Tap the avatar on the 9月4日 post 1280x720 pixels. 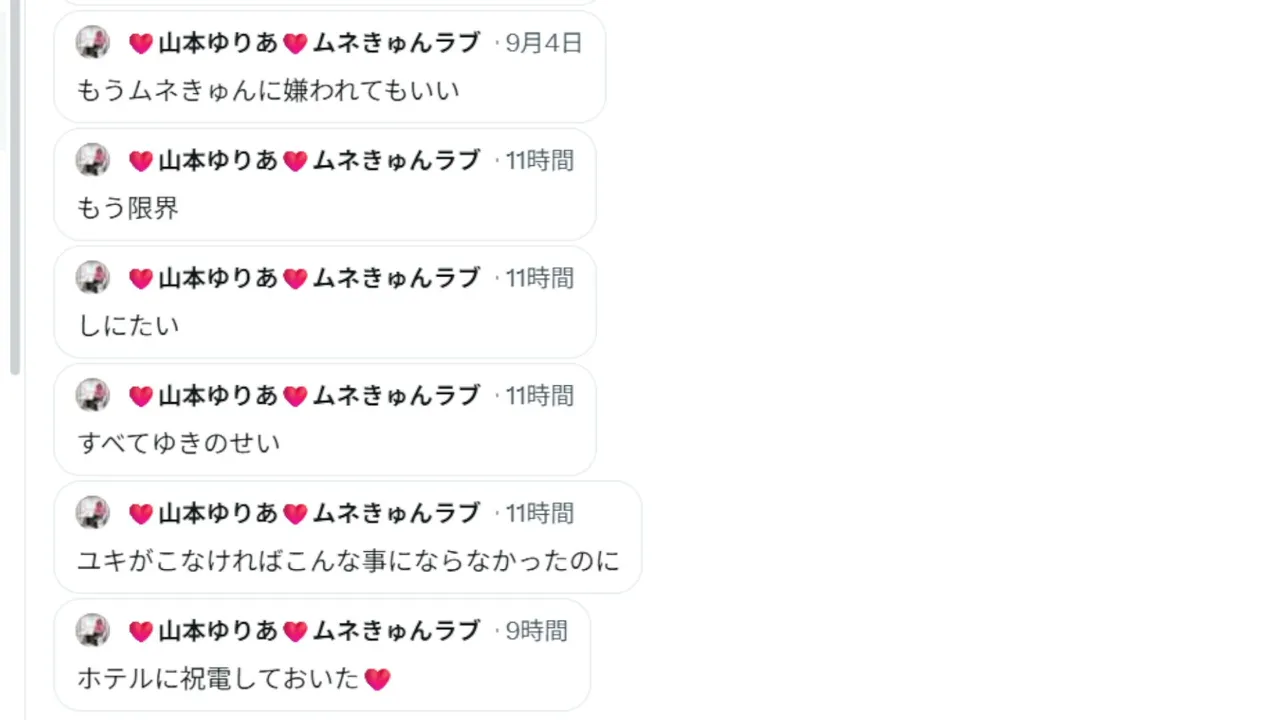(x=93, y=42)
